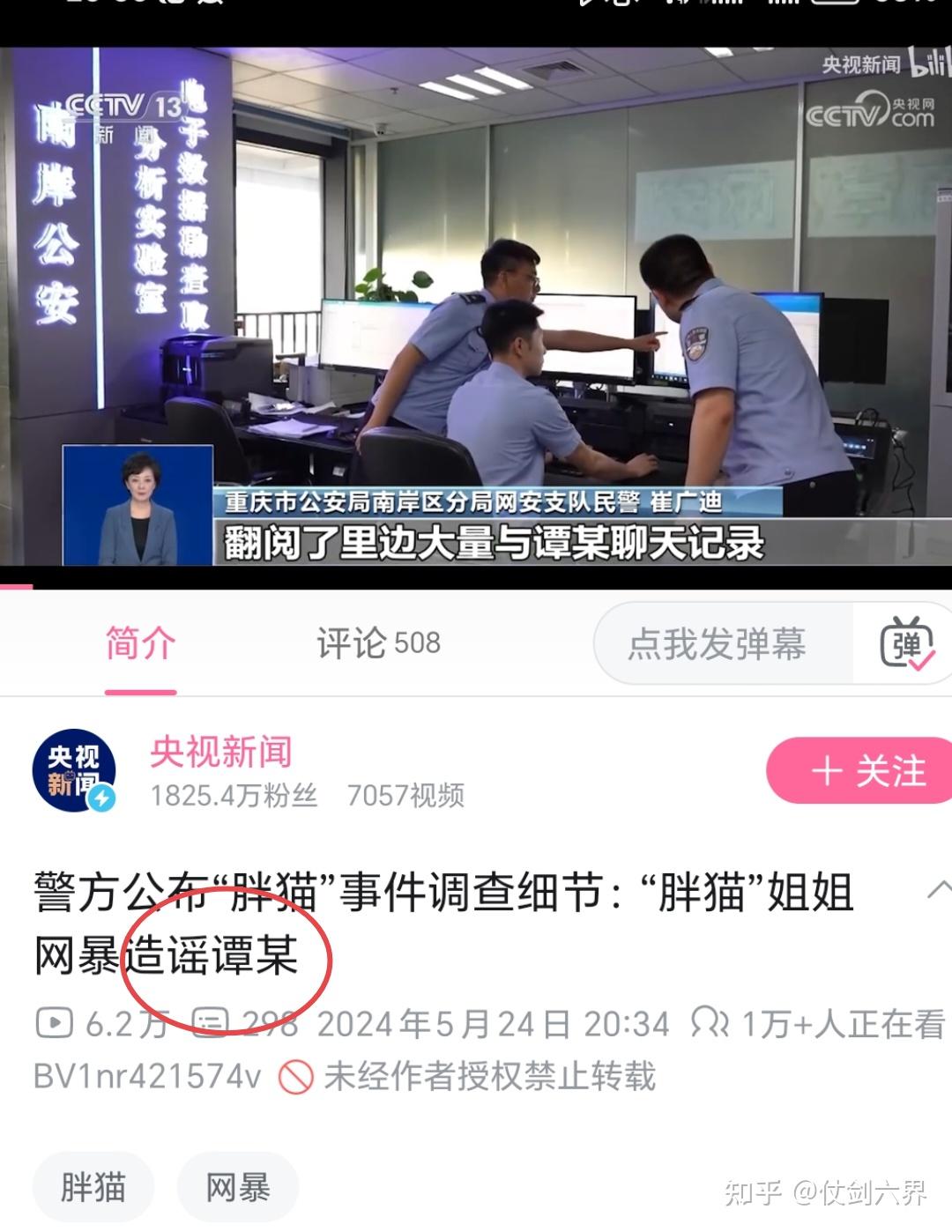
Task: Tap the video player area
Action: pos(476,308)
